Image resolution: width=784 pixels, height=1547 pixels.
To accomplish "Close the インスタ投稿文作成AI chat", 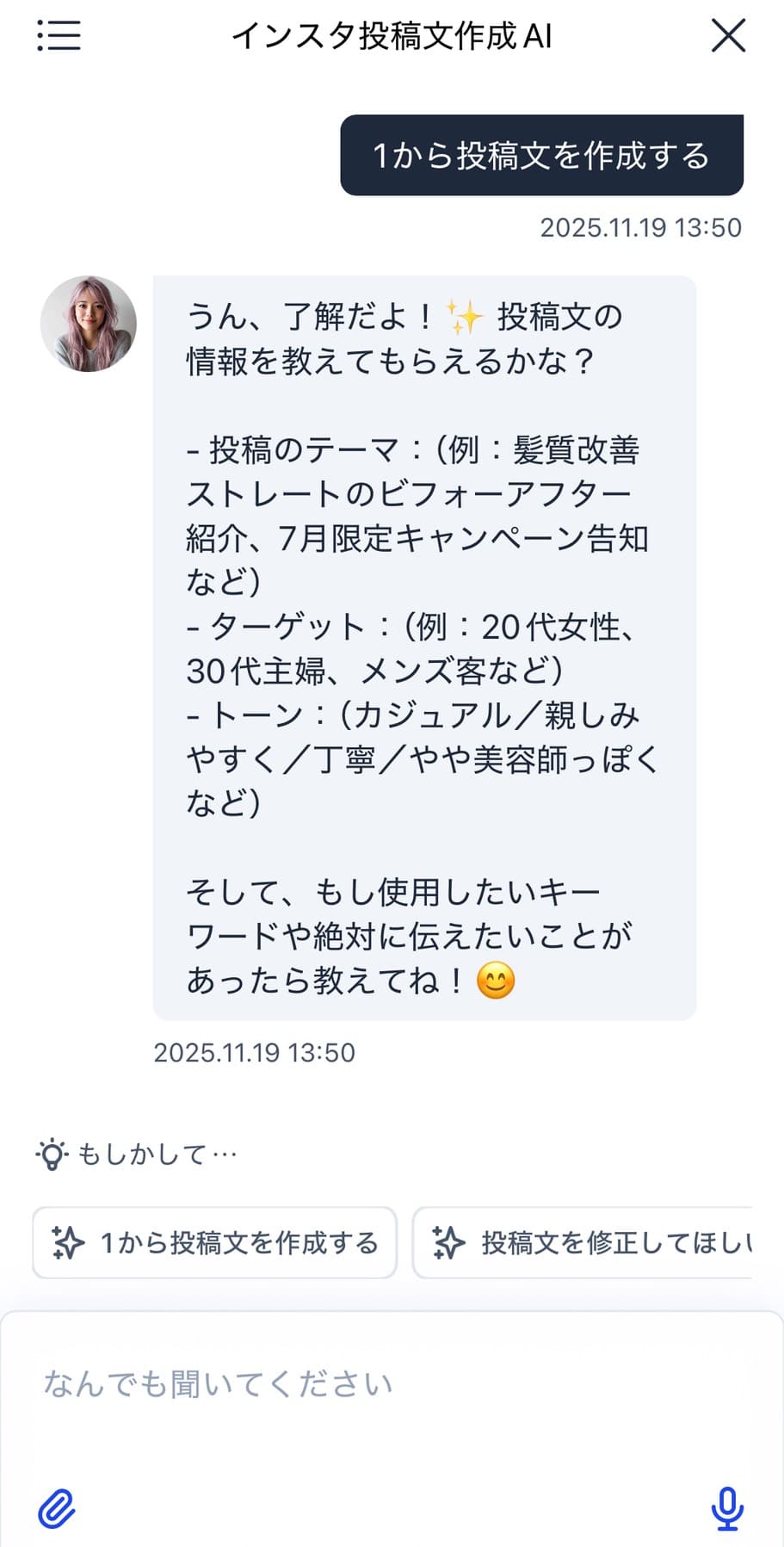I will (x=728, y=36).
